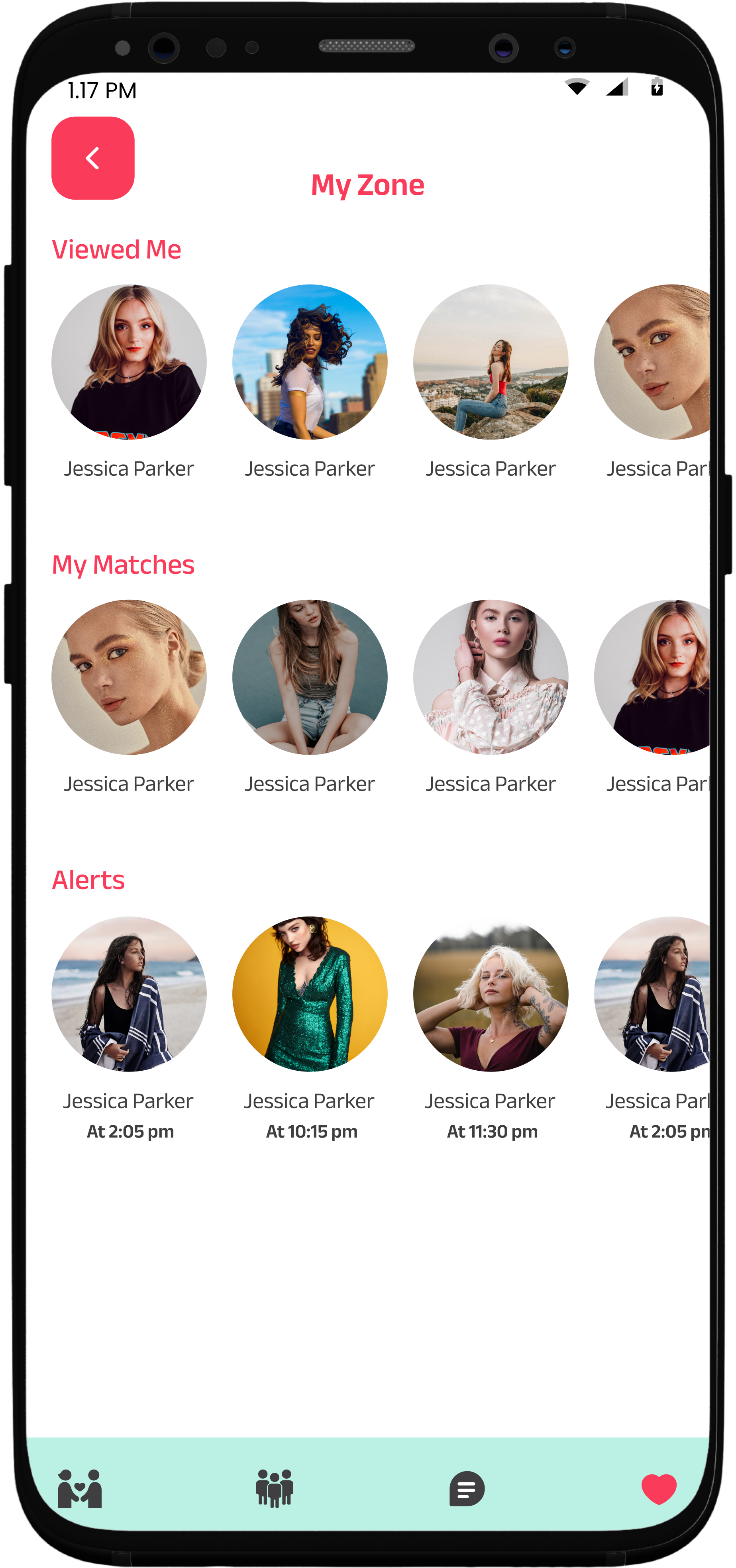The width and height of the screenshot is (736, 1568).
Task: Open first My Matches profile
Action: click(x=129, y=677)
